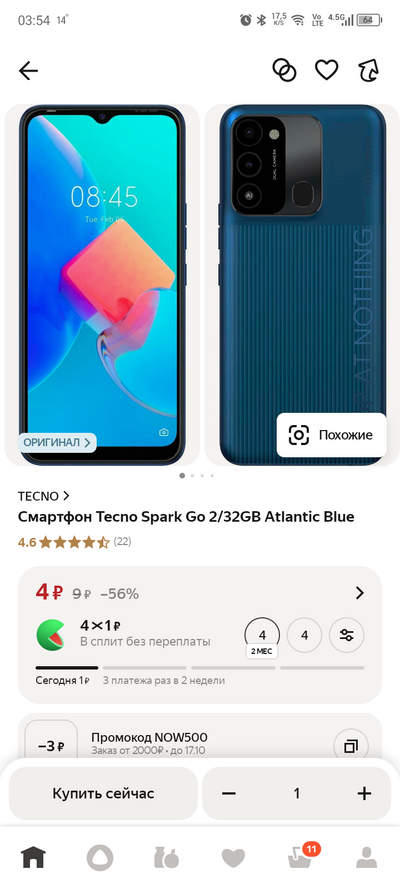Screen dimensions: 400x889
Task: Increase quantity with the plus button
Action: (x=364, y=793)
